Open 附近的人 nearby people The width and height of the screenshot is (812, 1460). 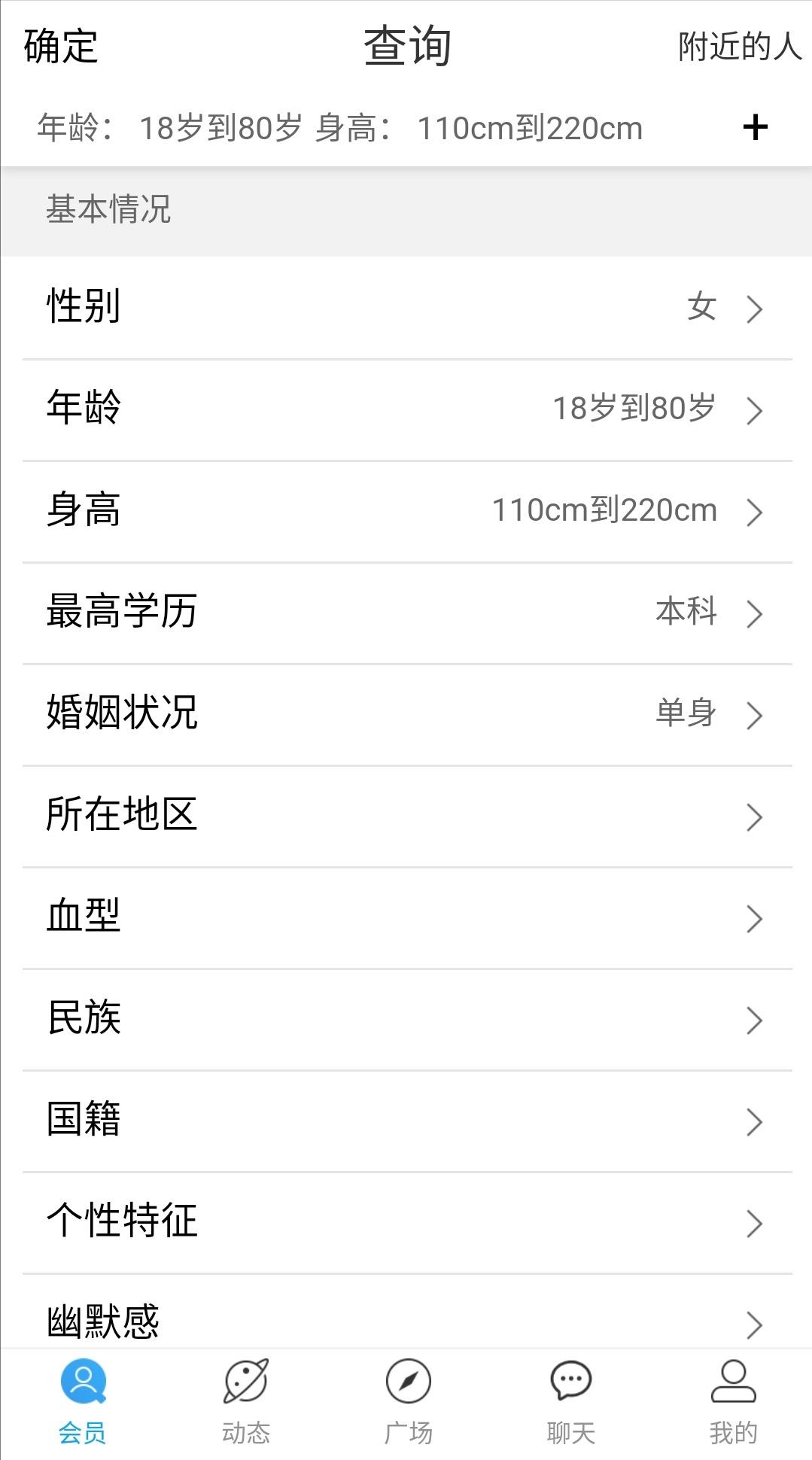740,47
